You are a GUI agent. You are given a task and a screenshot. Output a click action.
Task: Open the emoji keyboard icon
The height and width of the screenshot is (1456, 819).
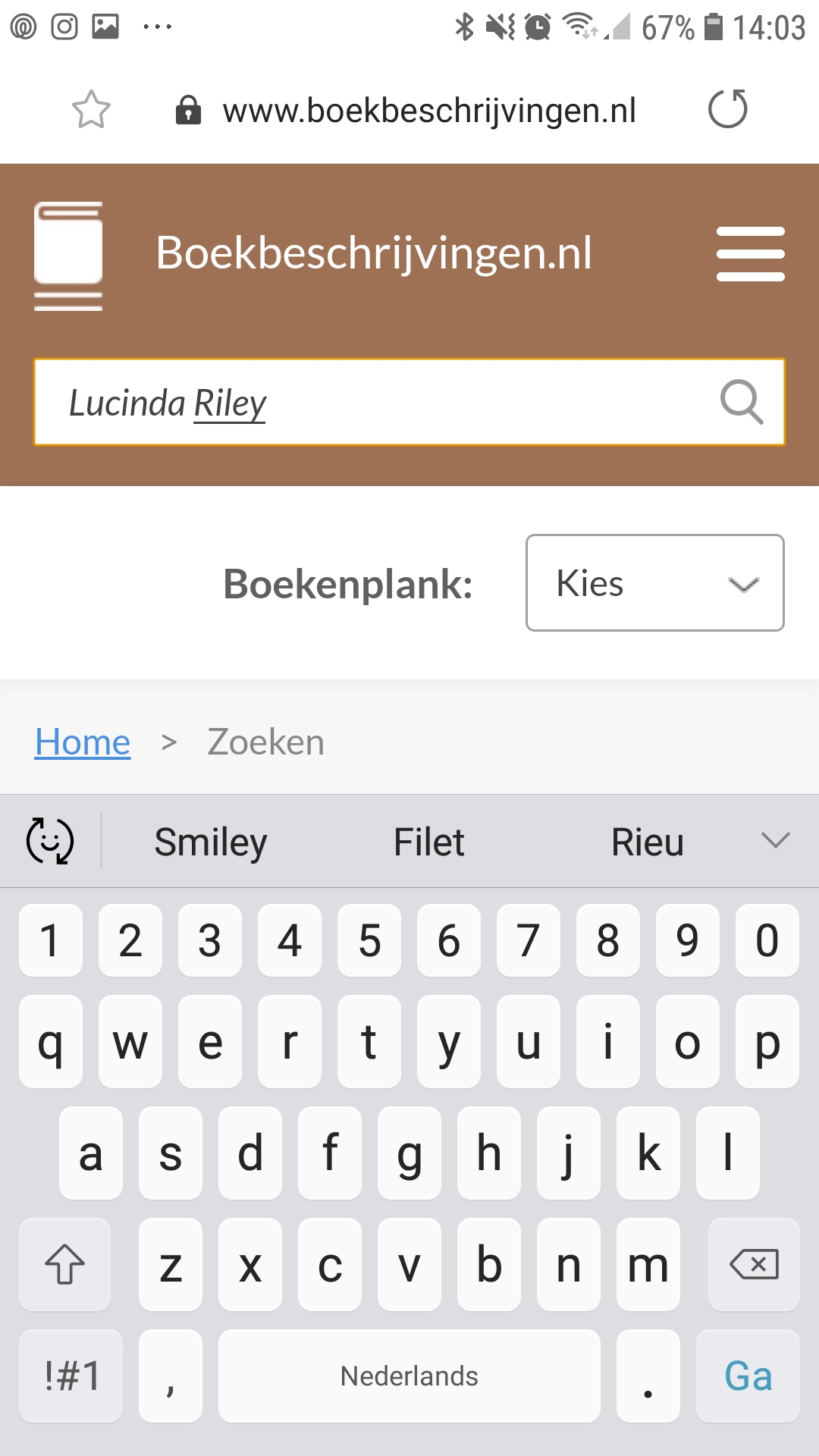pos(50,841)
